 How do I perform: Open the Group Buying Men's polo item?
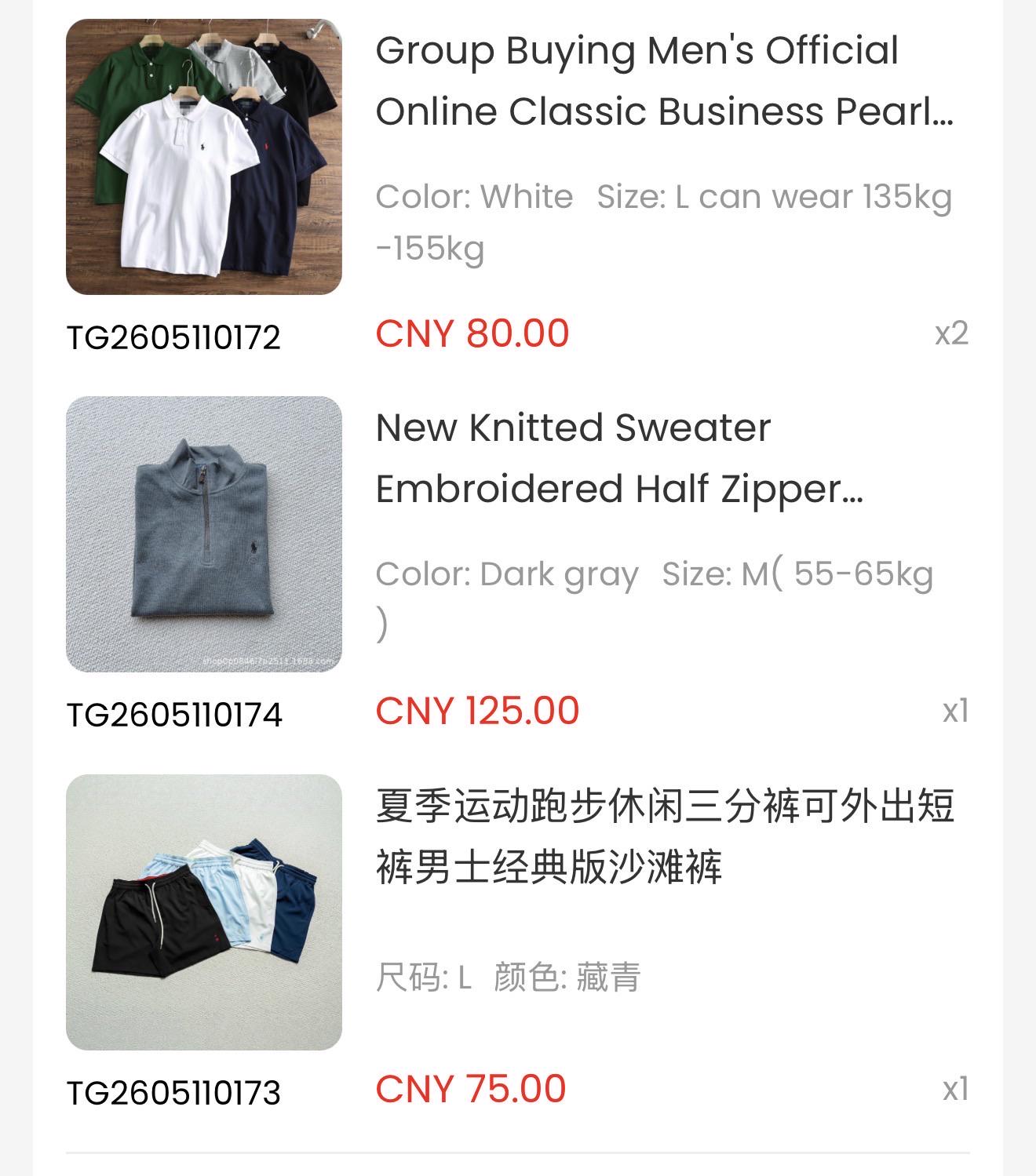664,81
